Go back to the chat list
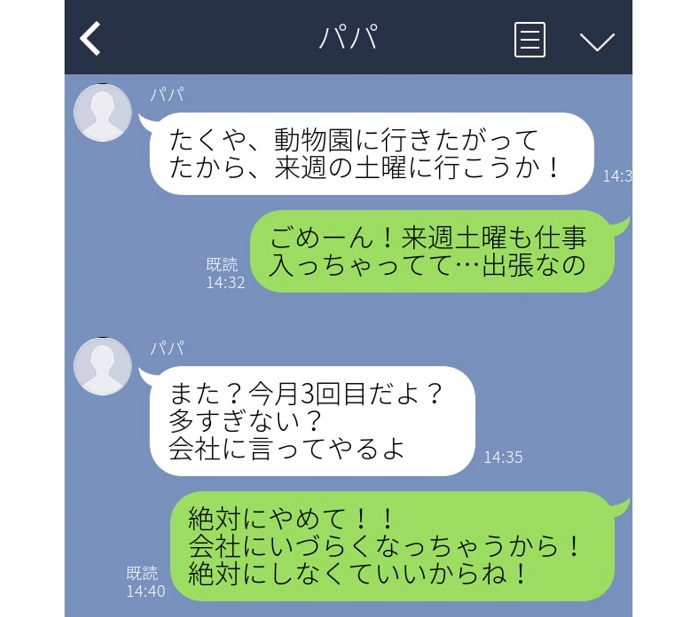Screen dimensions: 700x617 click(91, 39)
